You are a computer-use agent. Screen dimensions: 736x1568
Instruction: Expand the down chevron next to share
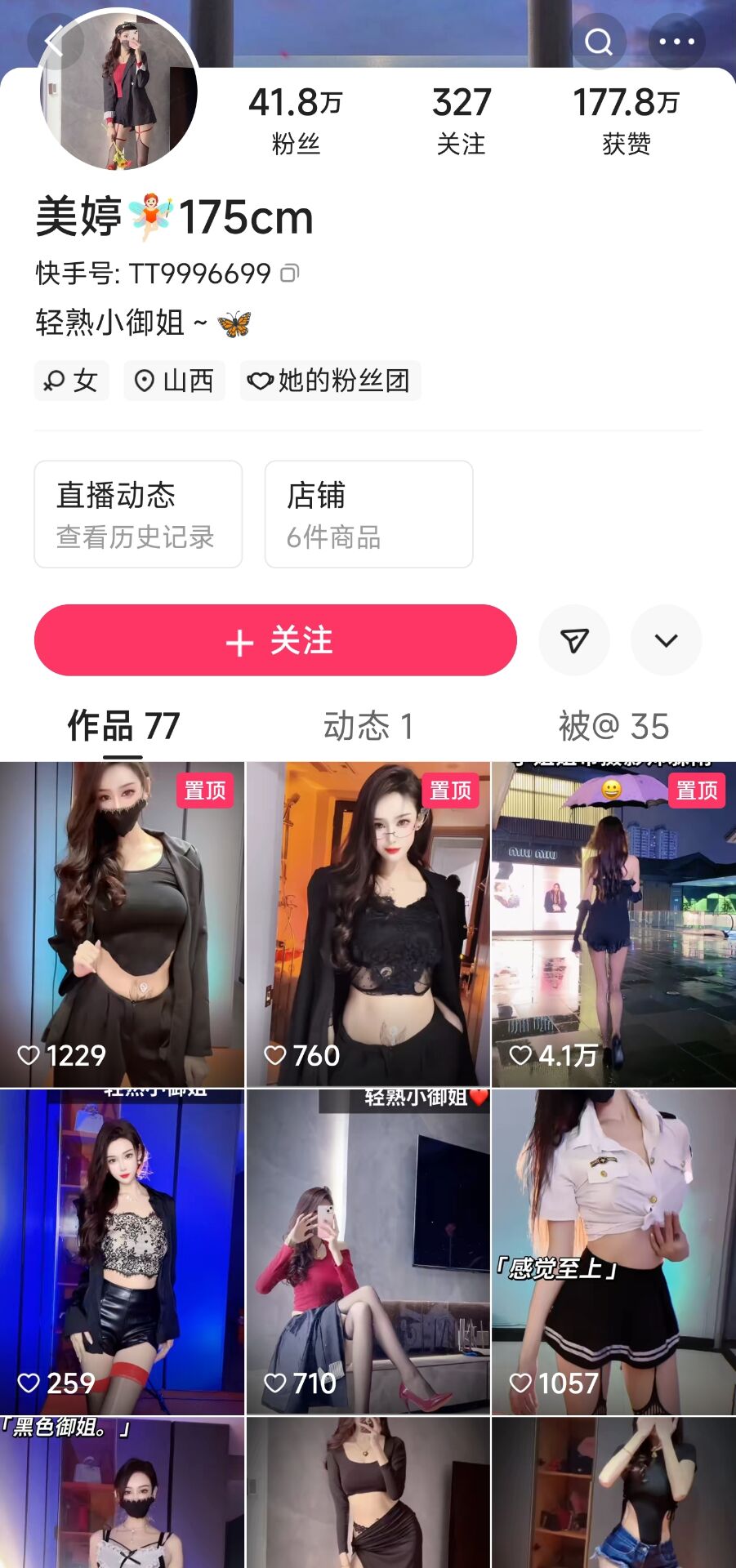[666, 641]
